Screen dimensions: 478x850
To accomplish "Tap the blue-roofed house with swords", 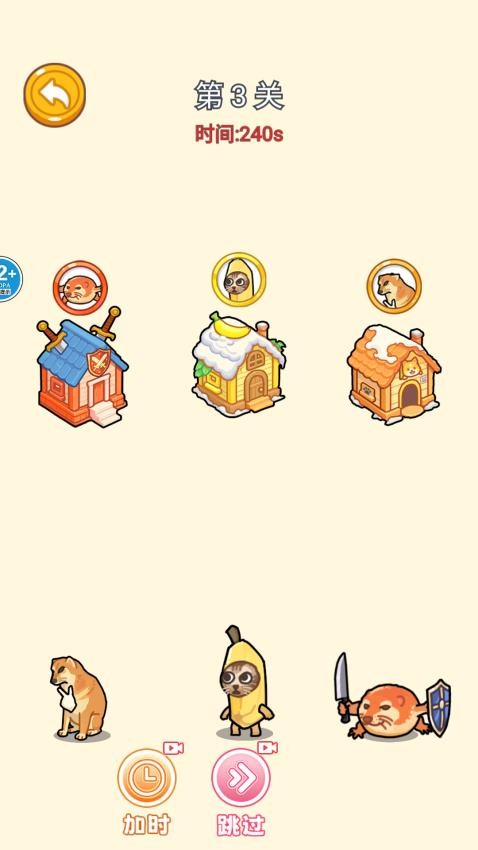I will click(x=82, y=366).
